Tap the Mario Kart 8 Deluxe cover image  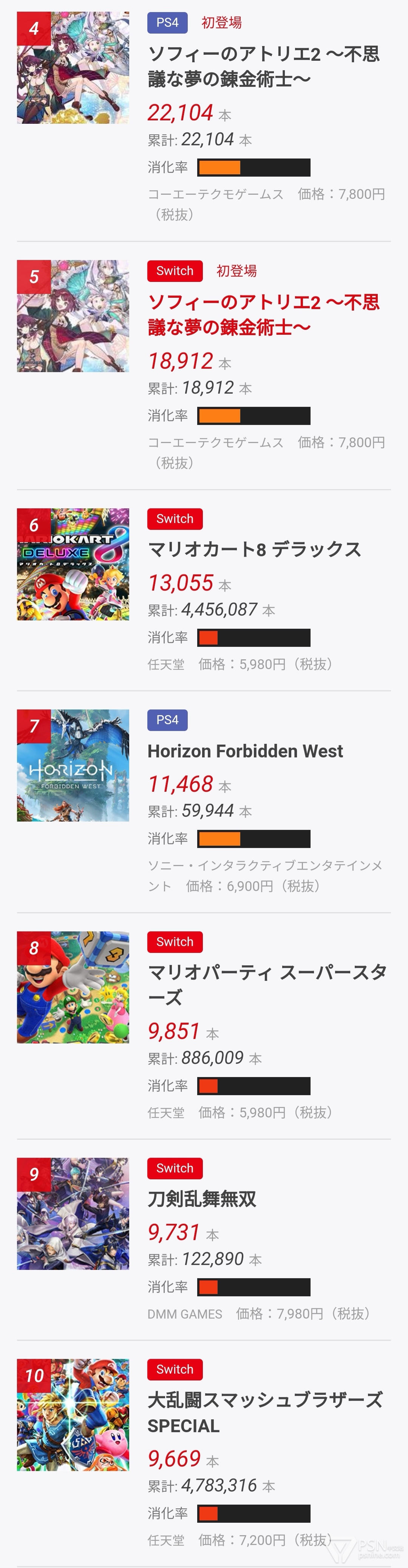point(73,564)
